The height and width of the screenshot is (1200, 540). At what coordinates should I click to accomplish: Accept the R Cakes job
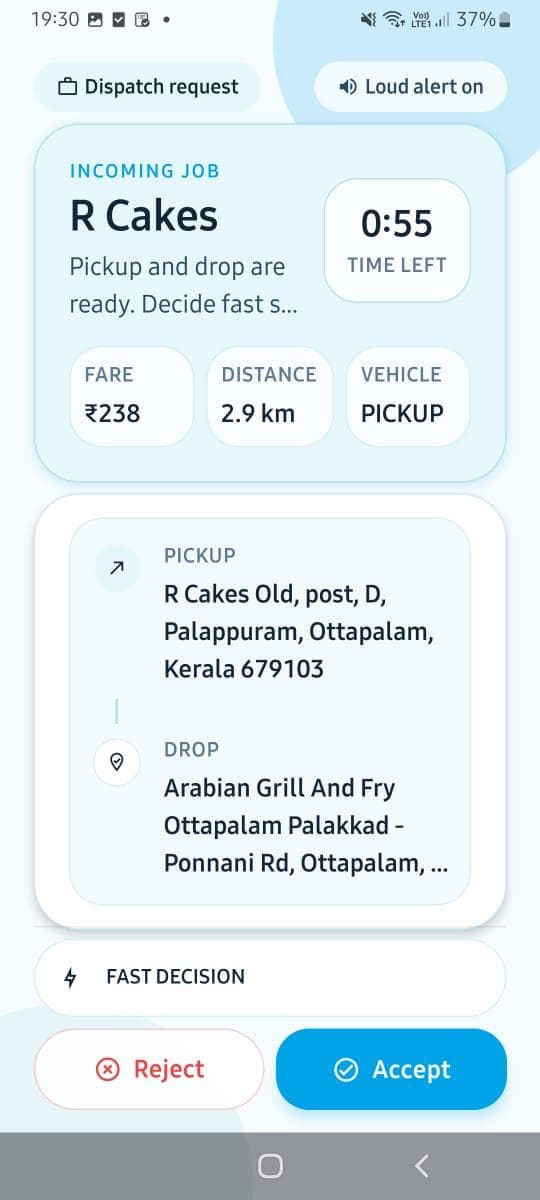coord(391,1069)
